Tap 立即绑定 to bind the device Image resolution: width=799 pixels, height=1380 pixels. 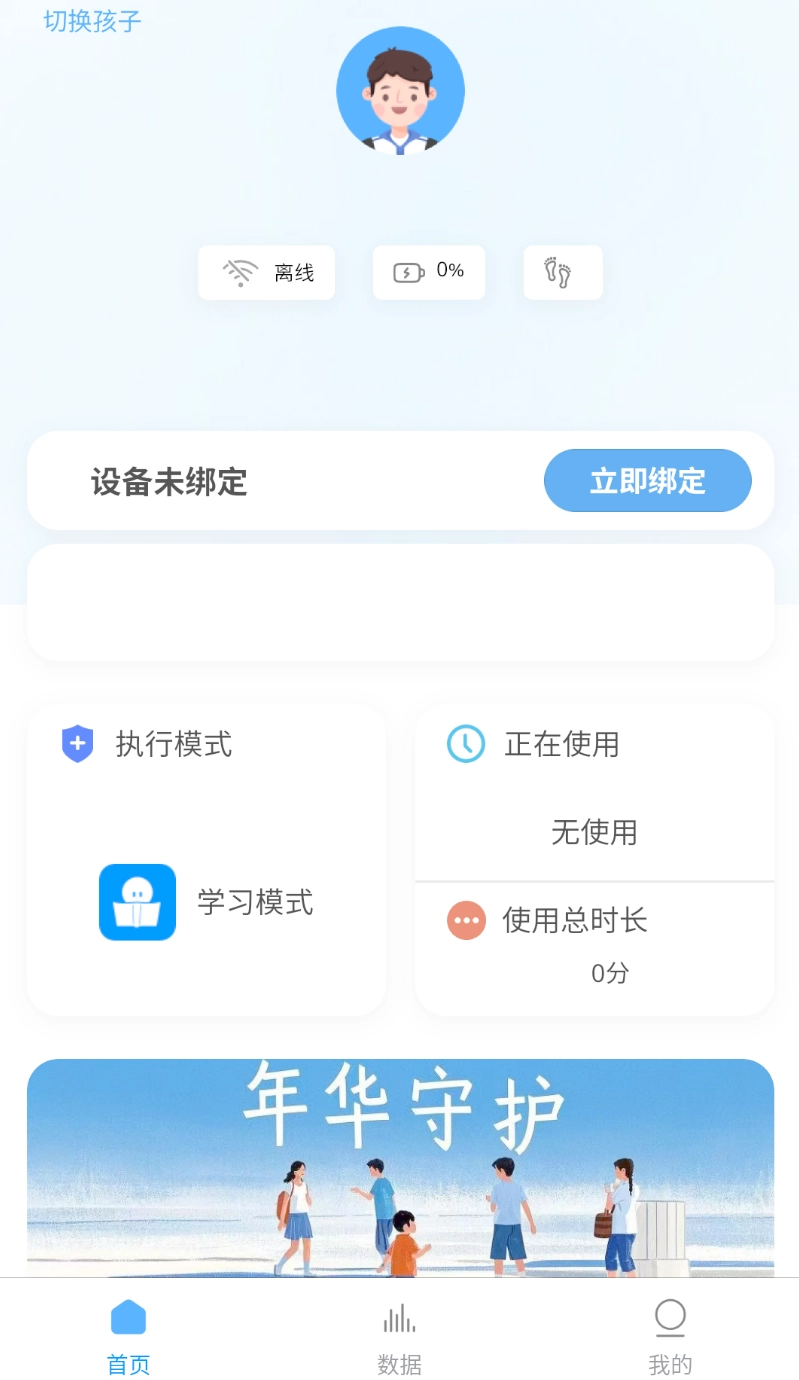tap(647, 481)
